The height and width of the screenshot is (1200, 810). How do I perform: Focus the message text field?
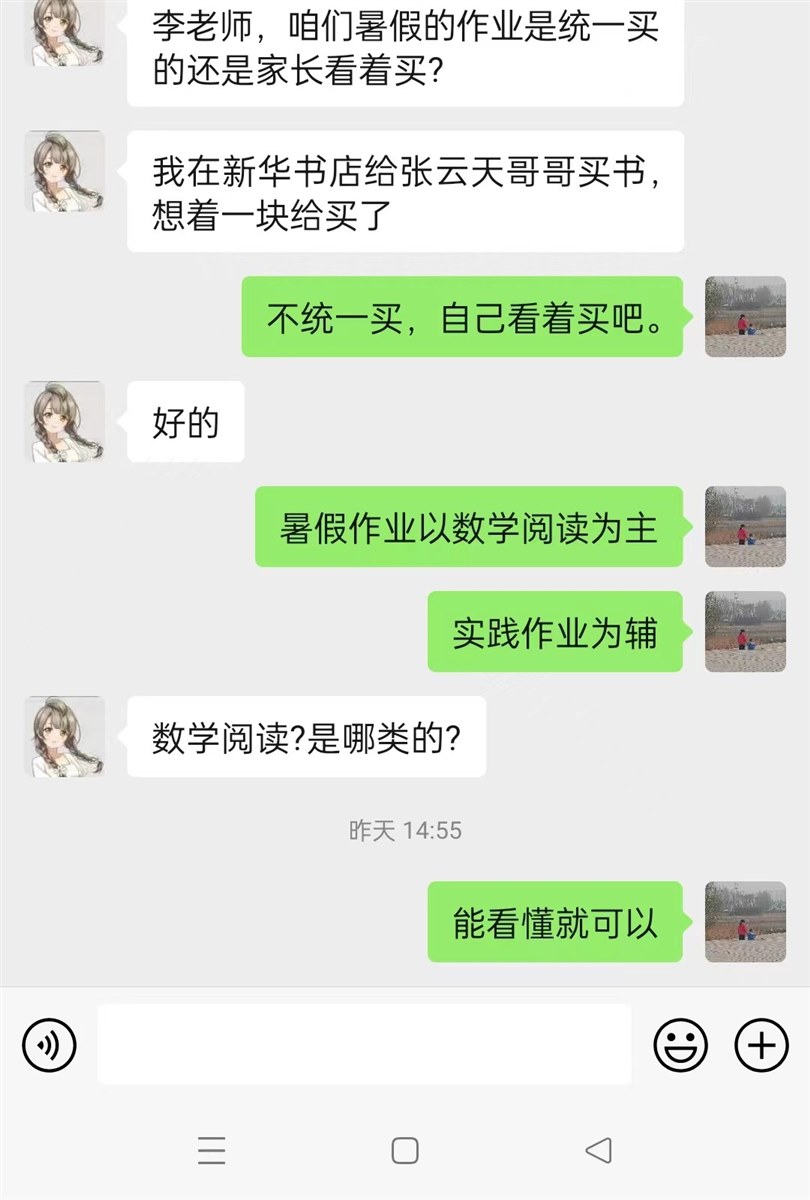(364, 1044)
